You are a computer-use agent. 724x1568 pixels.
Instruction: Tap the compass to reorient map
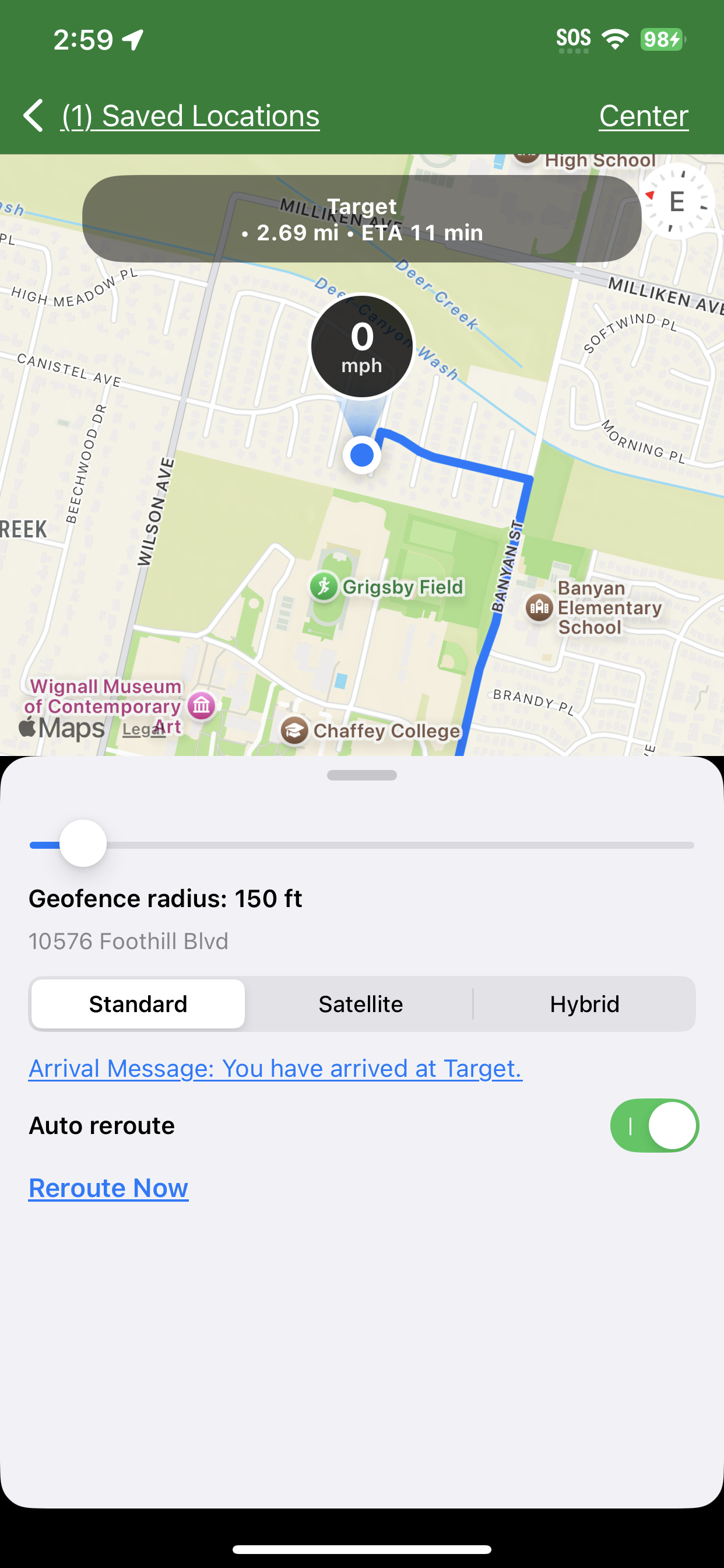(677, 201)
